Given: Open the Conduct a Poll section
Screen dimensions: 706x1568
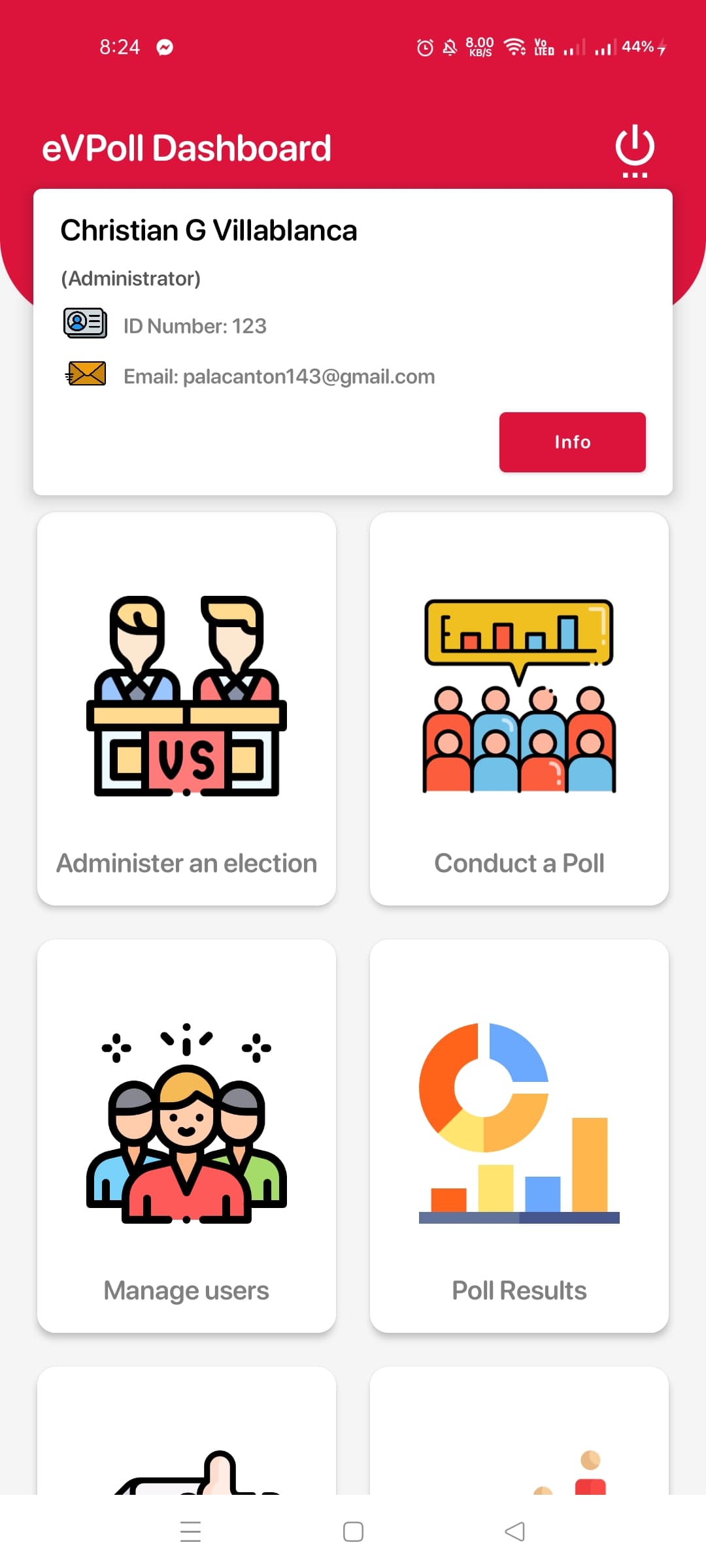Looking at the screenshot, I should point(518,863).
